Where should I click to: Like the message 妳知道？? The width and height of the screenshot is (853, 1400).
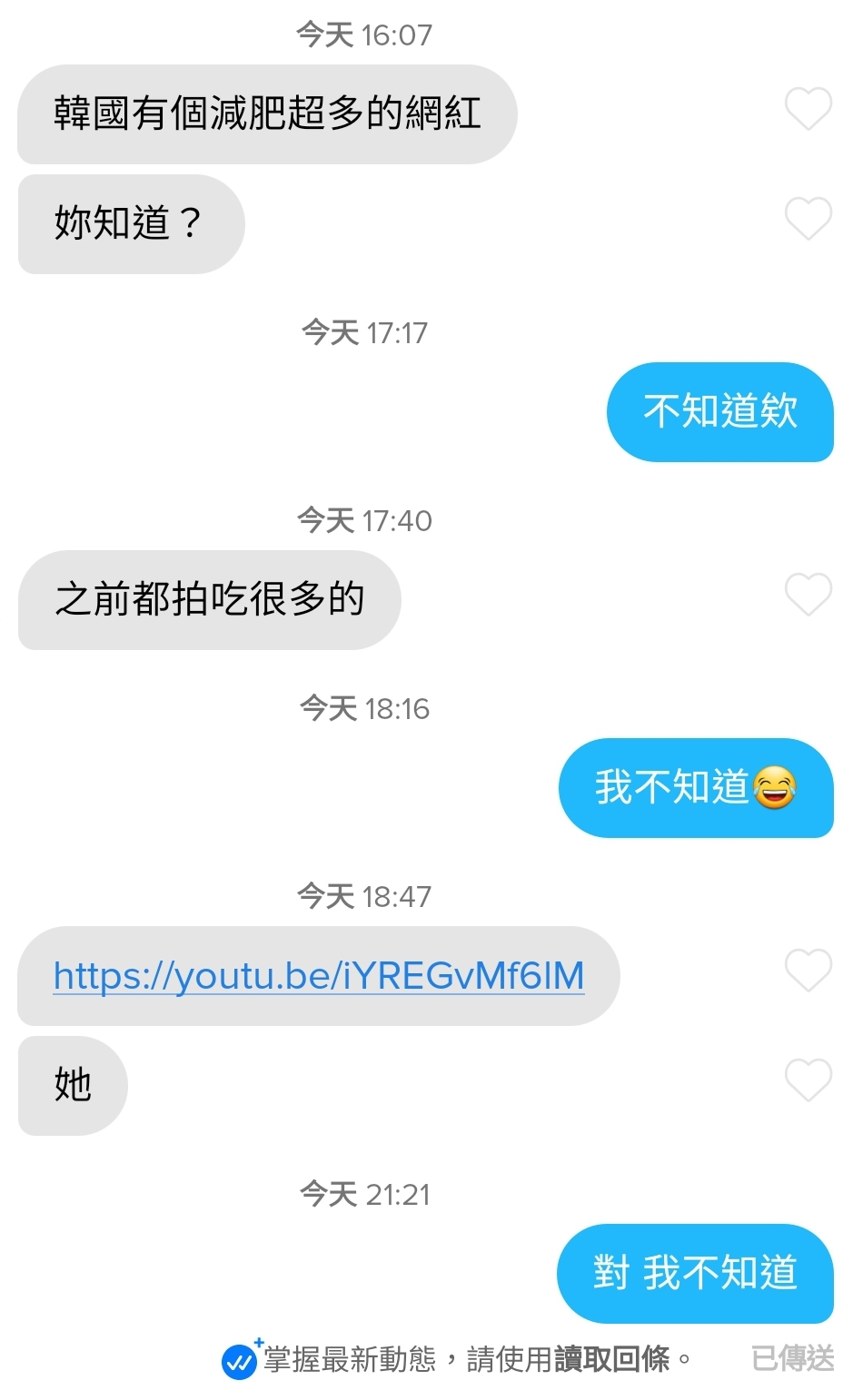tap(808, 220)
